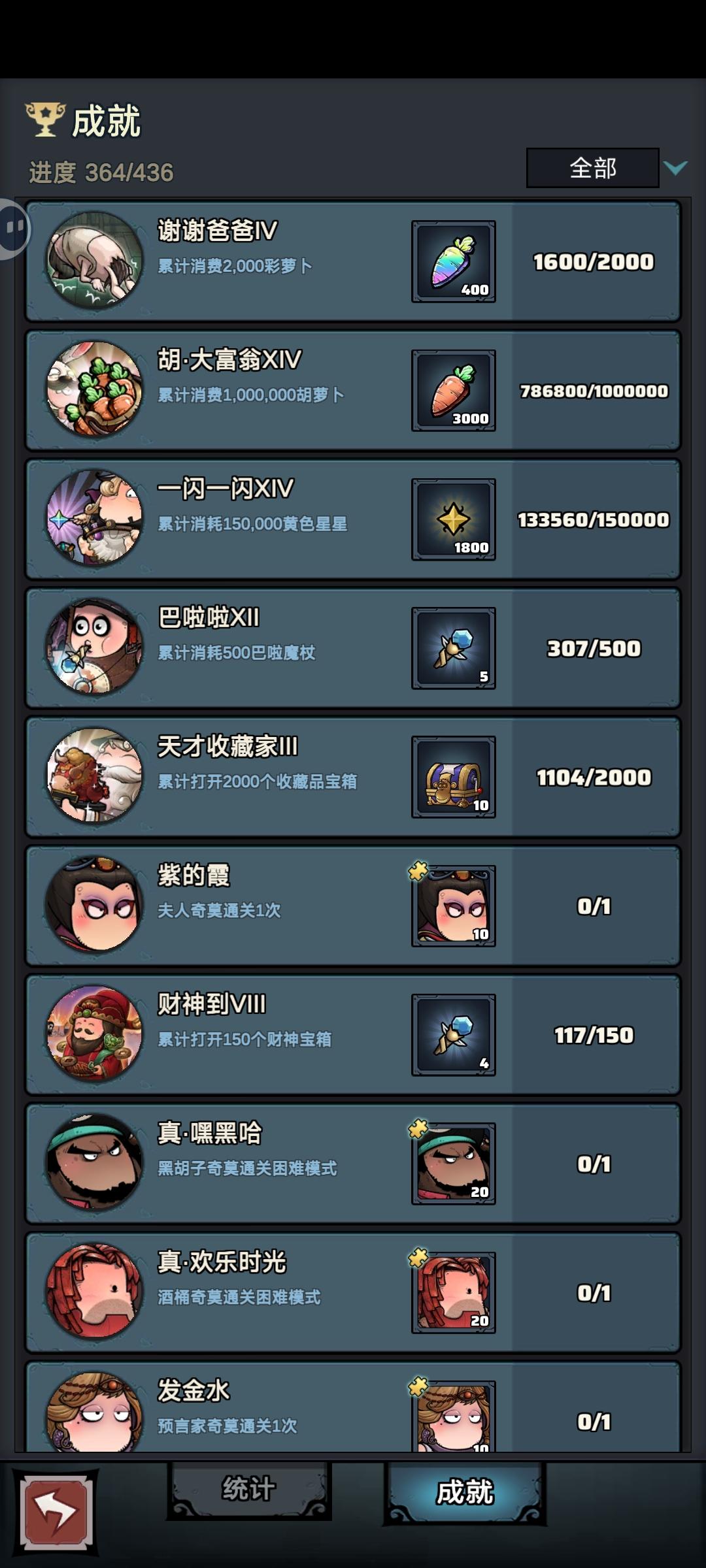This screenshot has height=1568, width=706.
Task: Click the yellow star reward icon for 一闪一闪XIV
Action: [x=454, y=518]
